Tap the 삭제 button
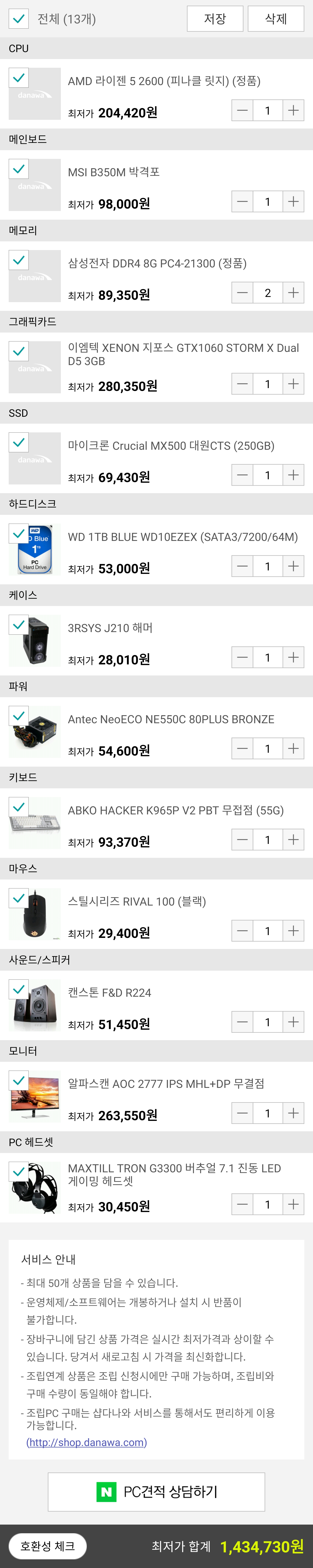 tap(276, 19)
